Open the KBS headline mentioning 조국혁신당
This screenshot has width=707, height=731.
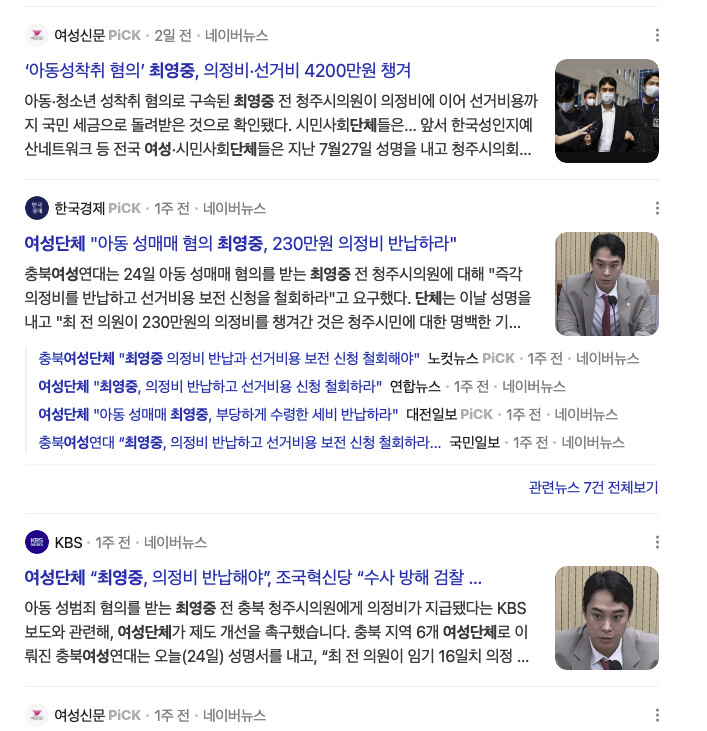point(253,578)
